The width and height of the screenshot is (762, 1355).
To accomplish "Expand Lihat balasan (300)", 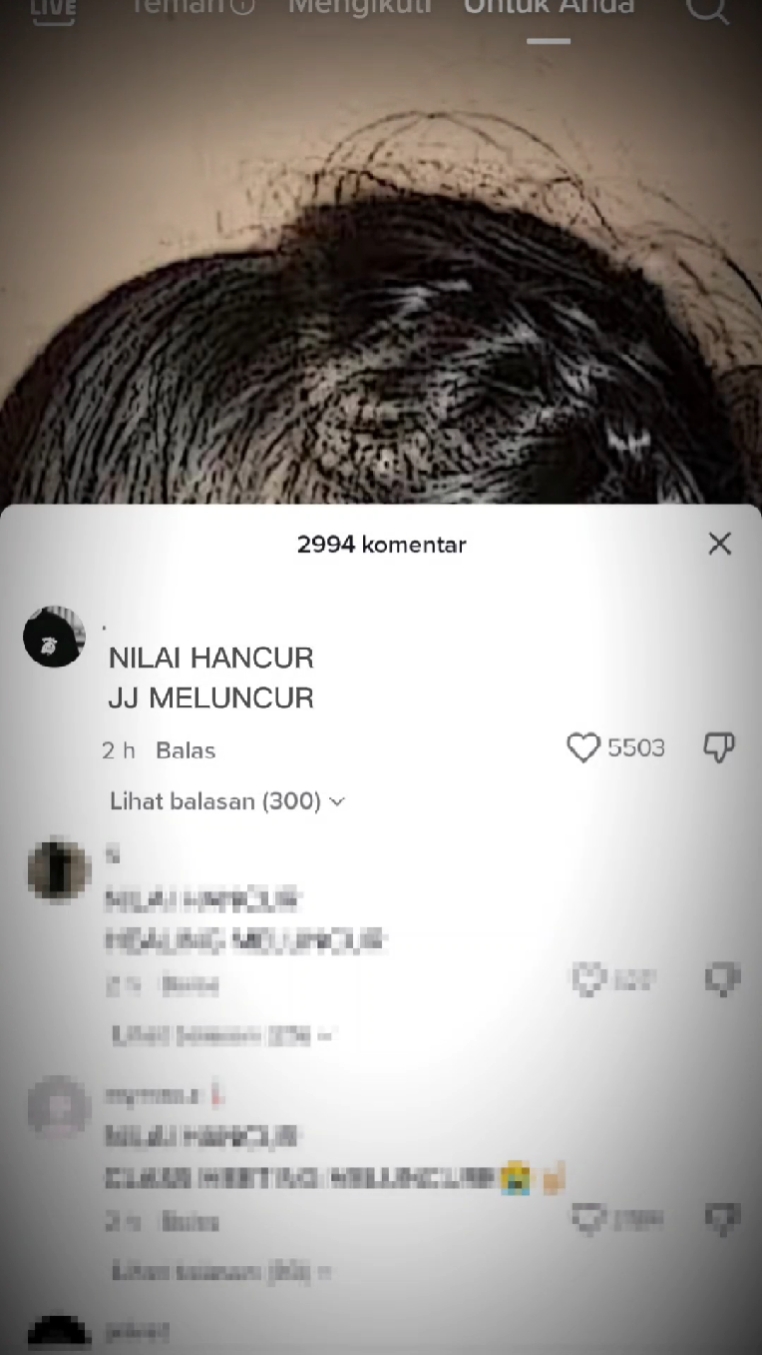I will [227, 801].
